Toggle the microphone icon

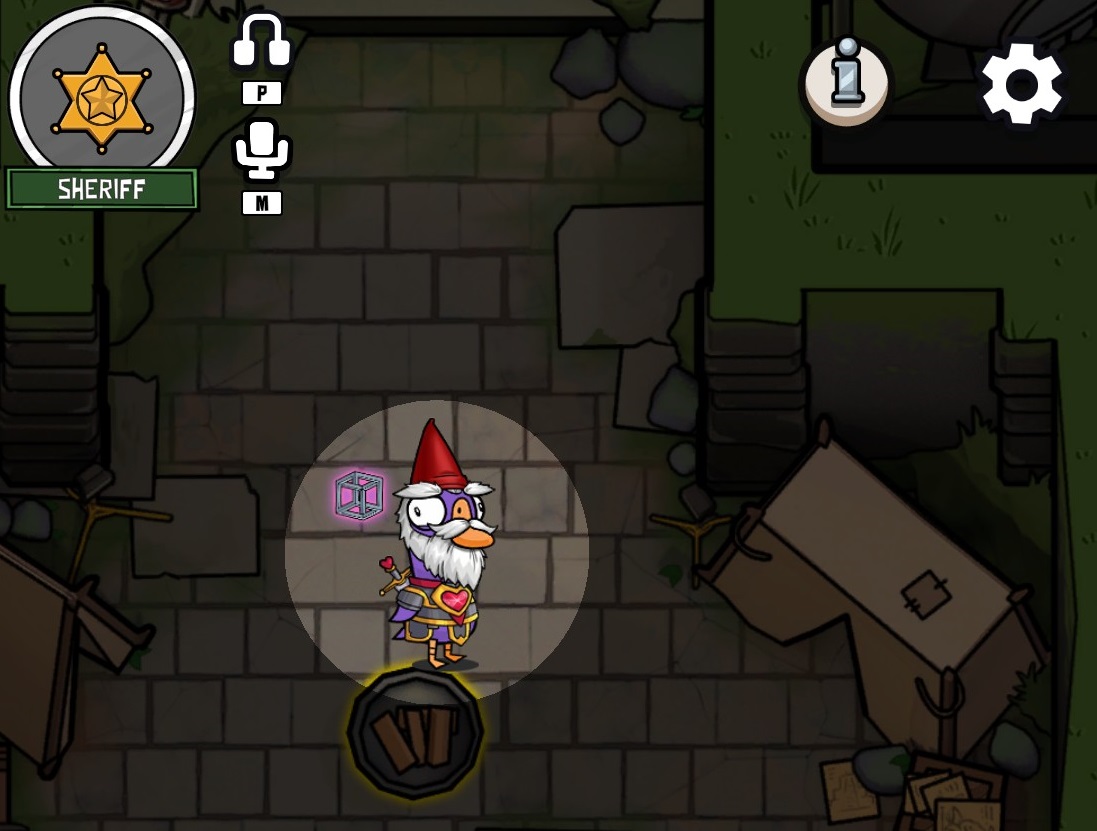pyautogui.click(x=262, y=151)
